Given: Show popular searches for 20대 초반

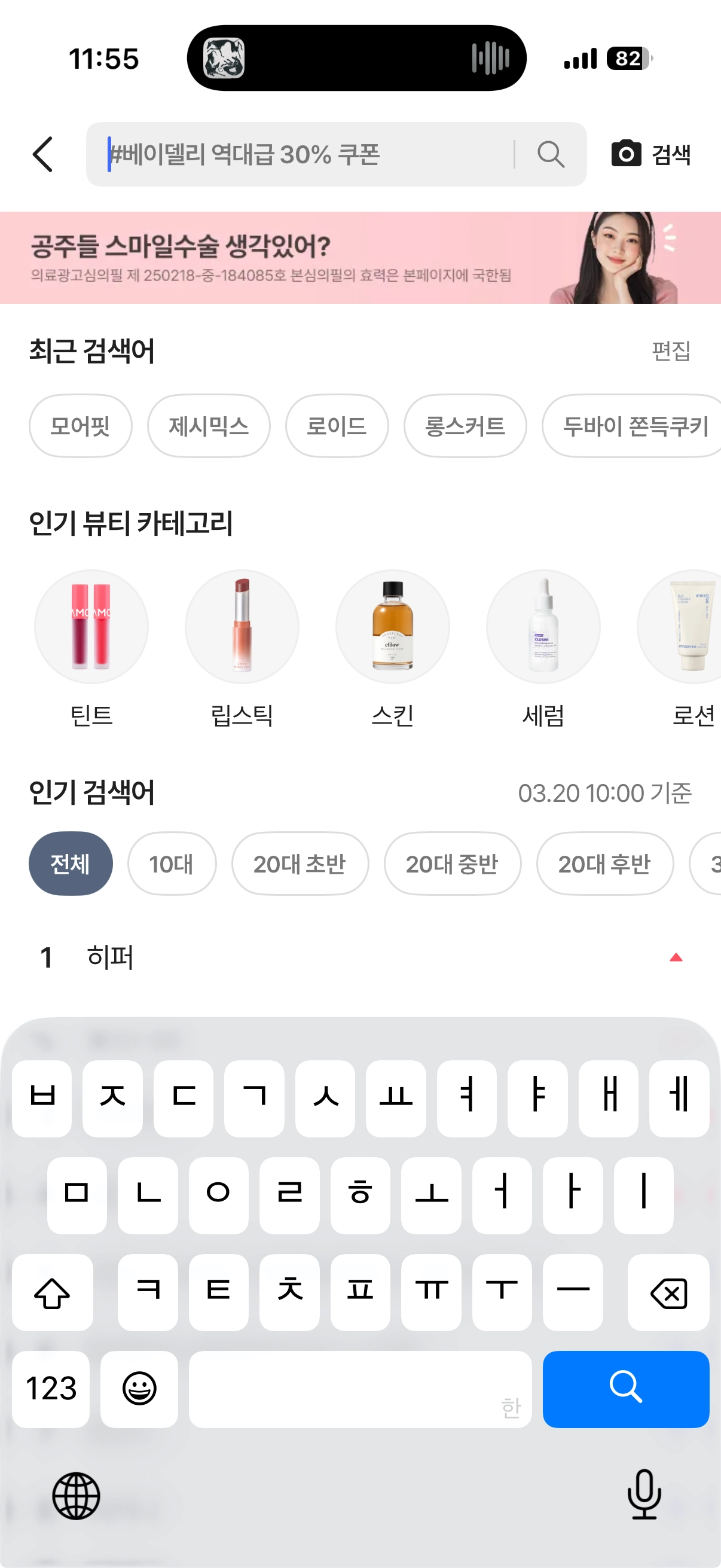Looking at the screenshot, I should pos(300,863).
